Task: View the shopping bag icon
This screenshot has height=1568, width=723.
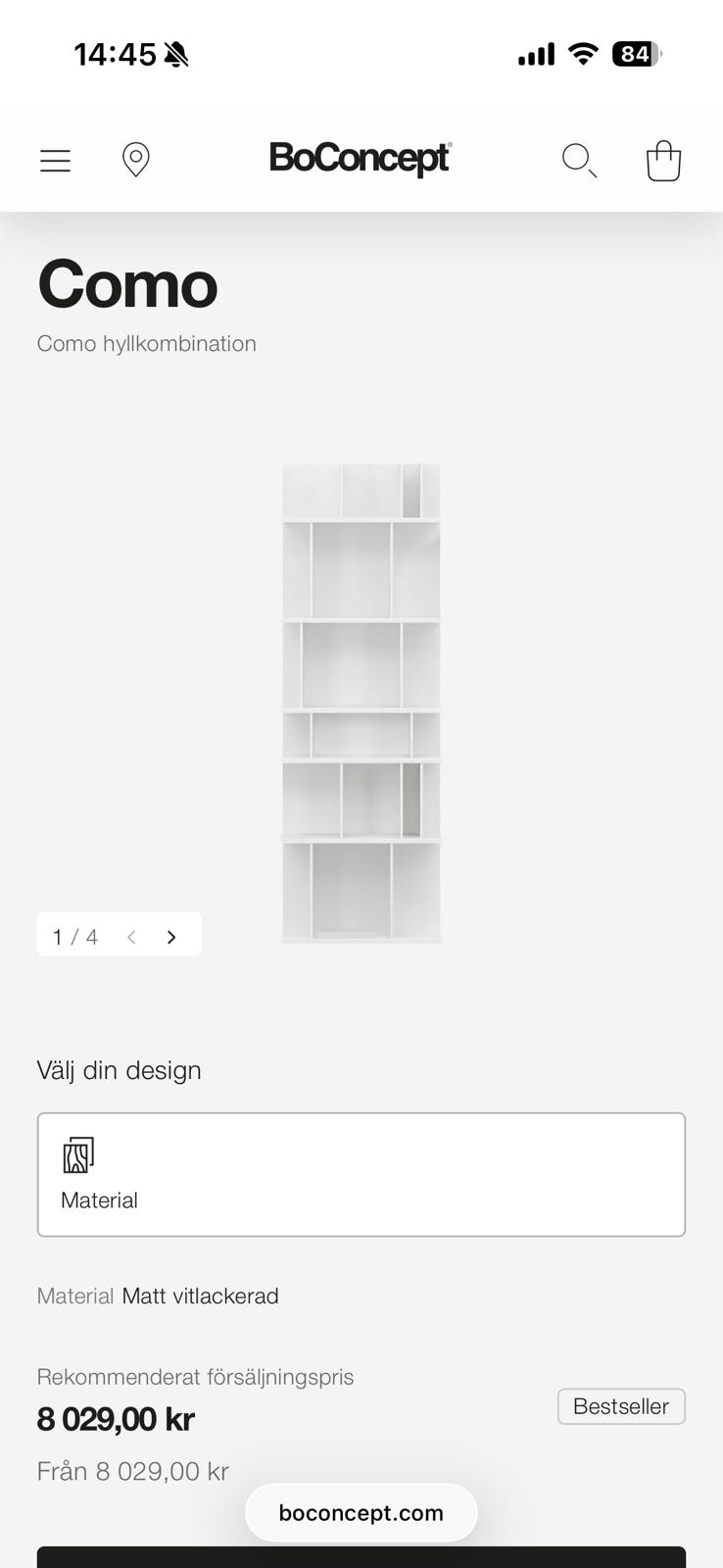Action: click(663, 160)
